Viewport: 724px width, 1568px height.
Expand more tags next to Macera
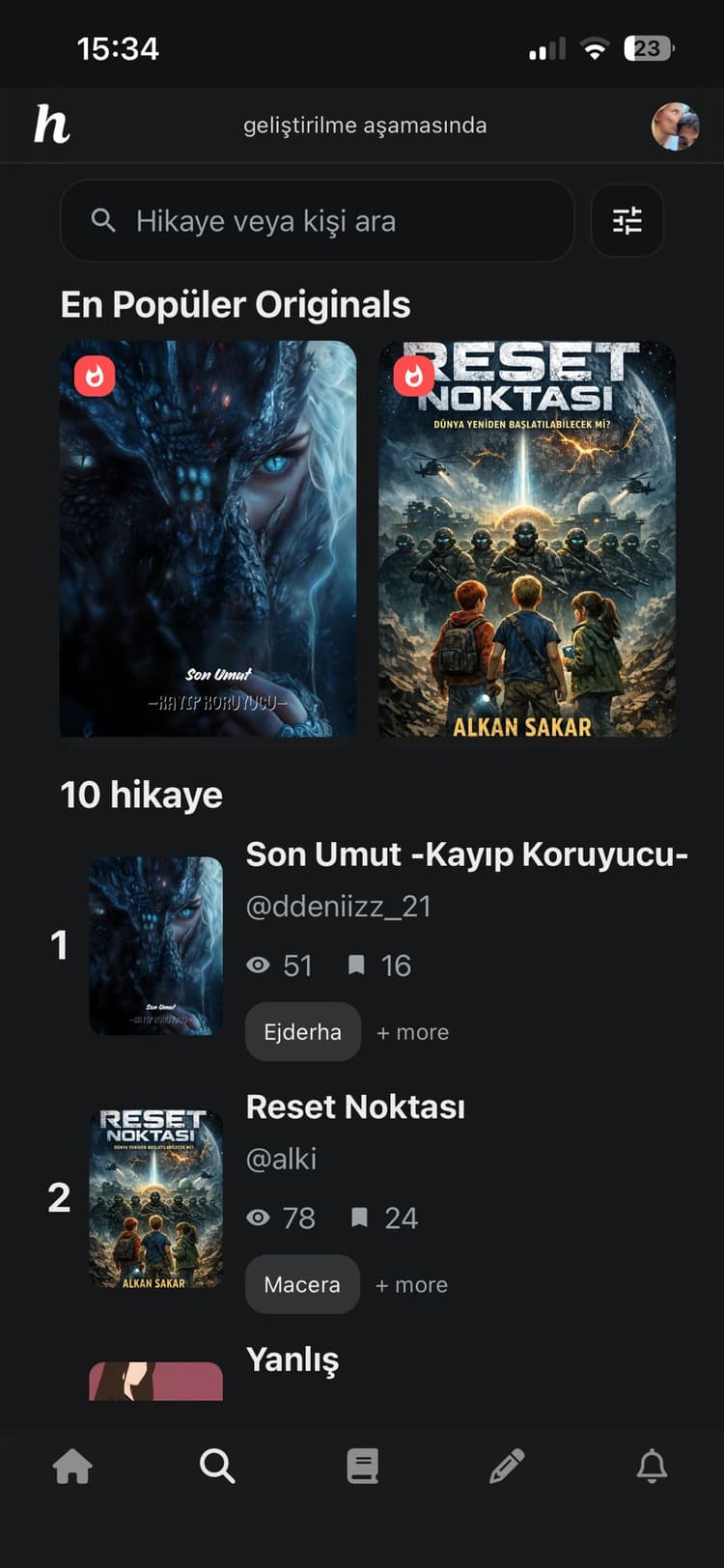(x=411, y=1285)
